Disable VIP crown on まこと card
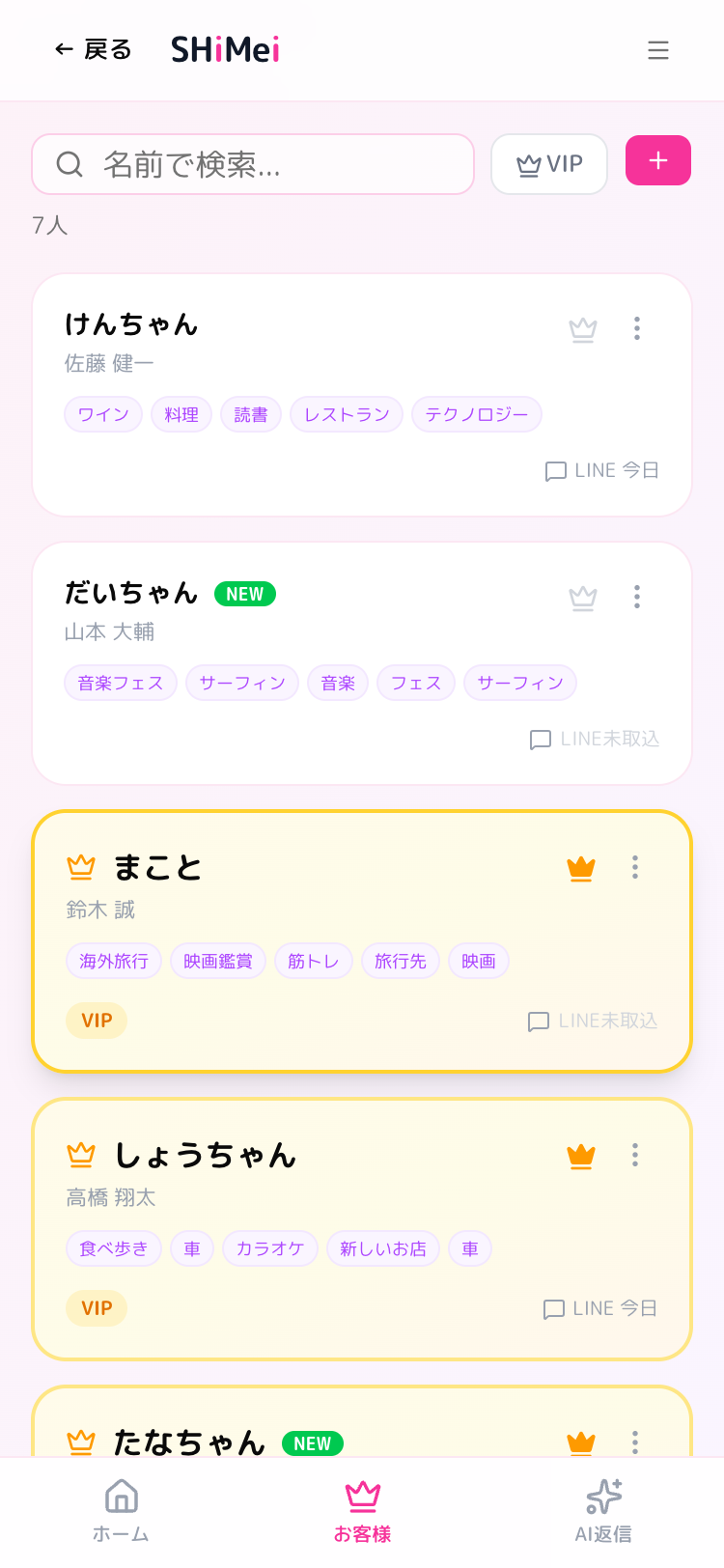Viewport: 724px width, 1568px height. [x=581, y=867]
